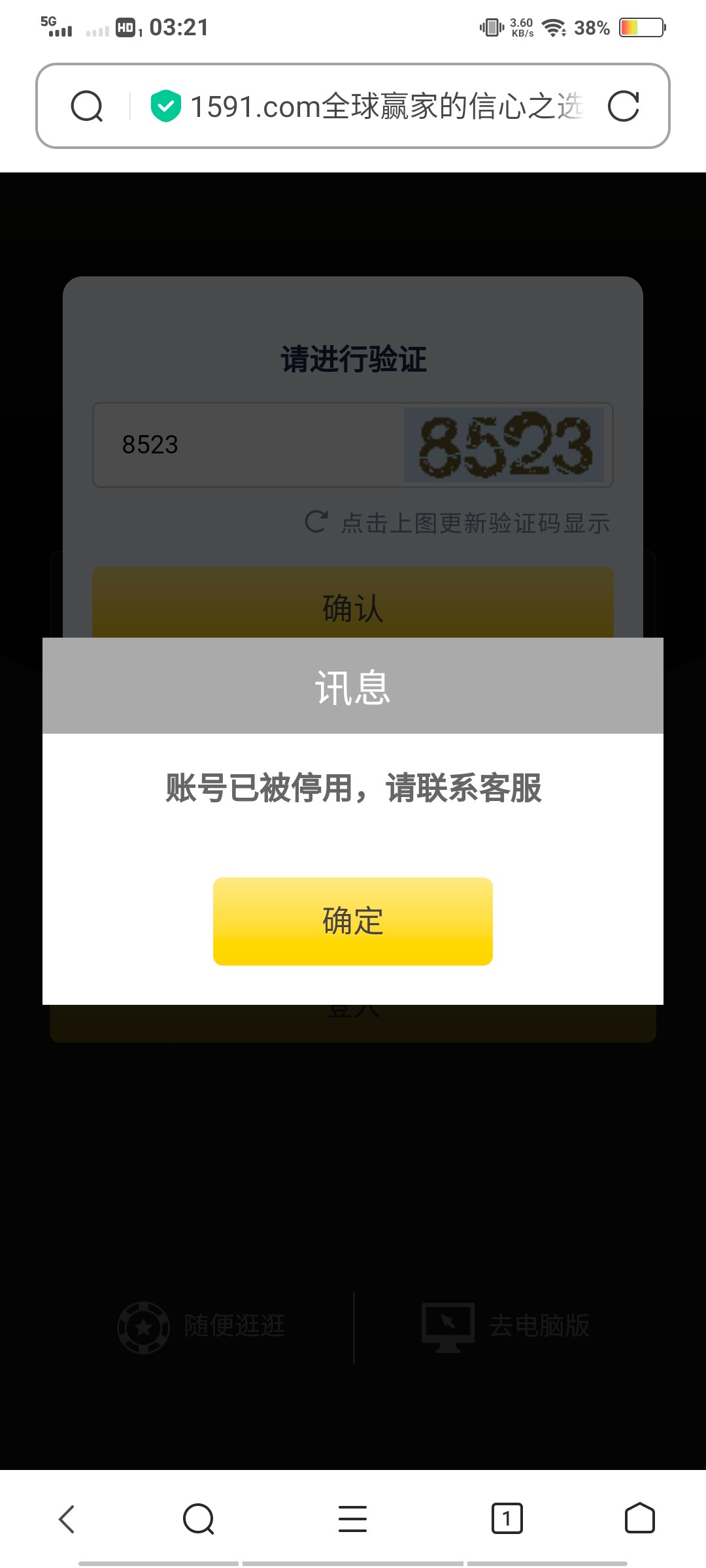Tap the battery indicator in status bar
Screen dimensions: 706x1568
pyautogui.click(x=641, y=27)
